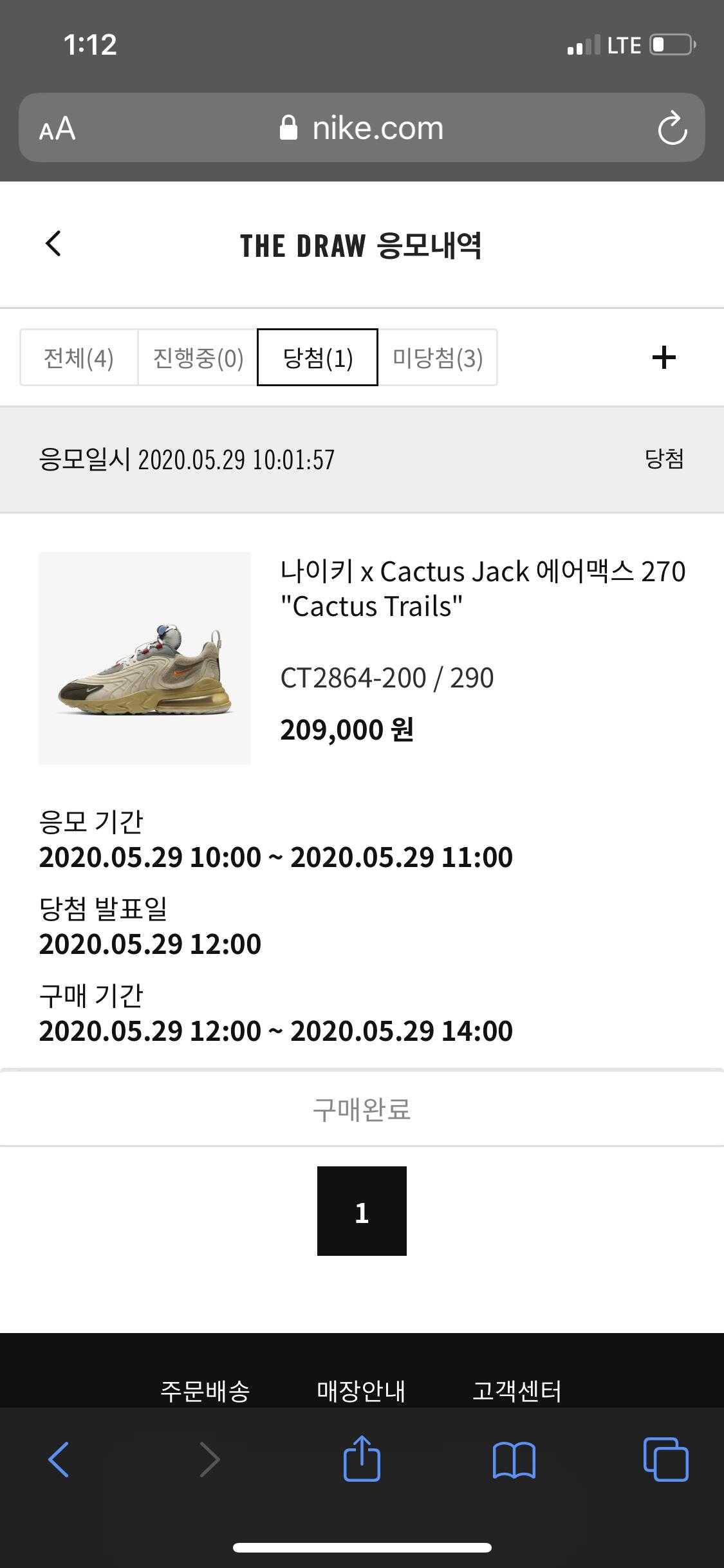Tap the nike.com address bar
This screenshot has width=724, height=1568.
pyautogui.click(x=362, y=128)
